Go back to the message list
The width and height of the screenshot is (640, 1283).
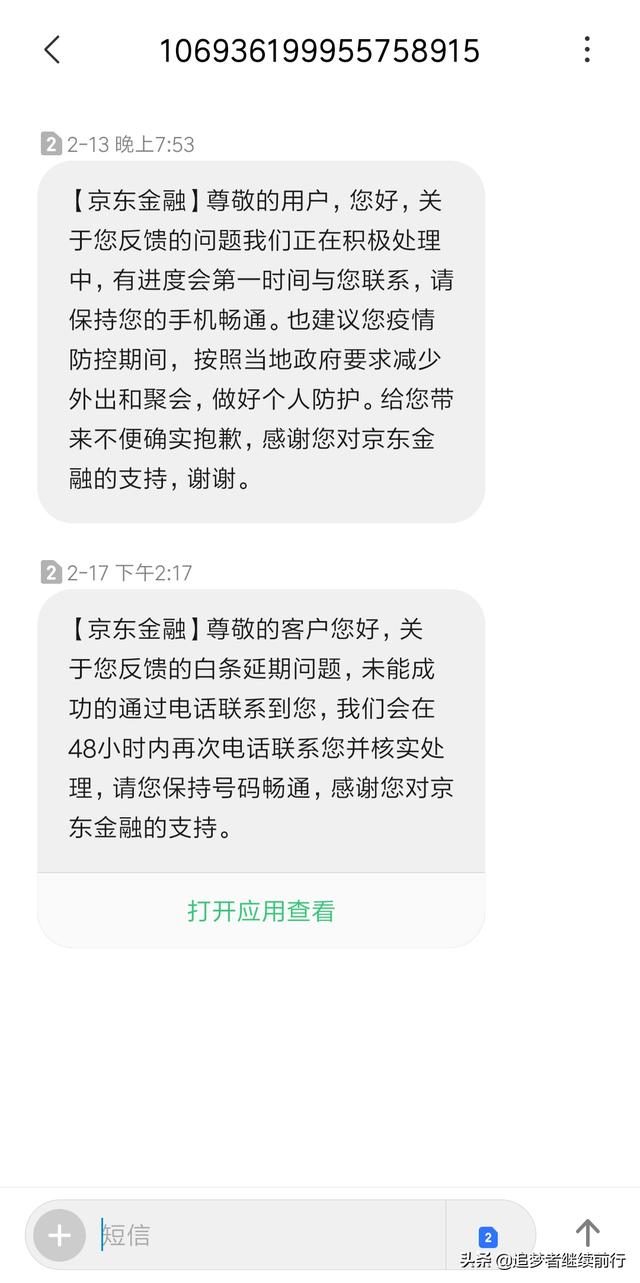coord(52,50)
